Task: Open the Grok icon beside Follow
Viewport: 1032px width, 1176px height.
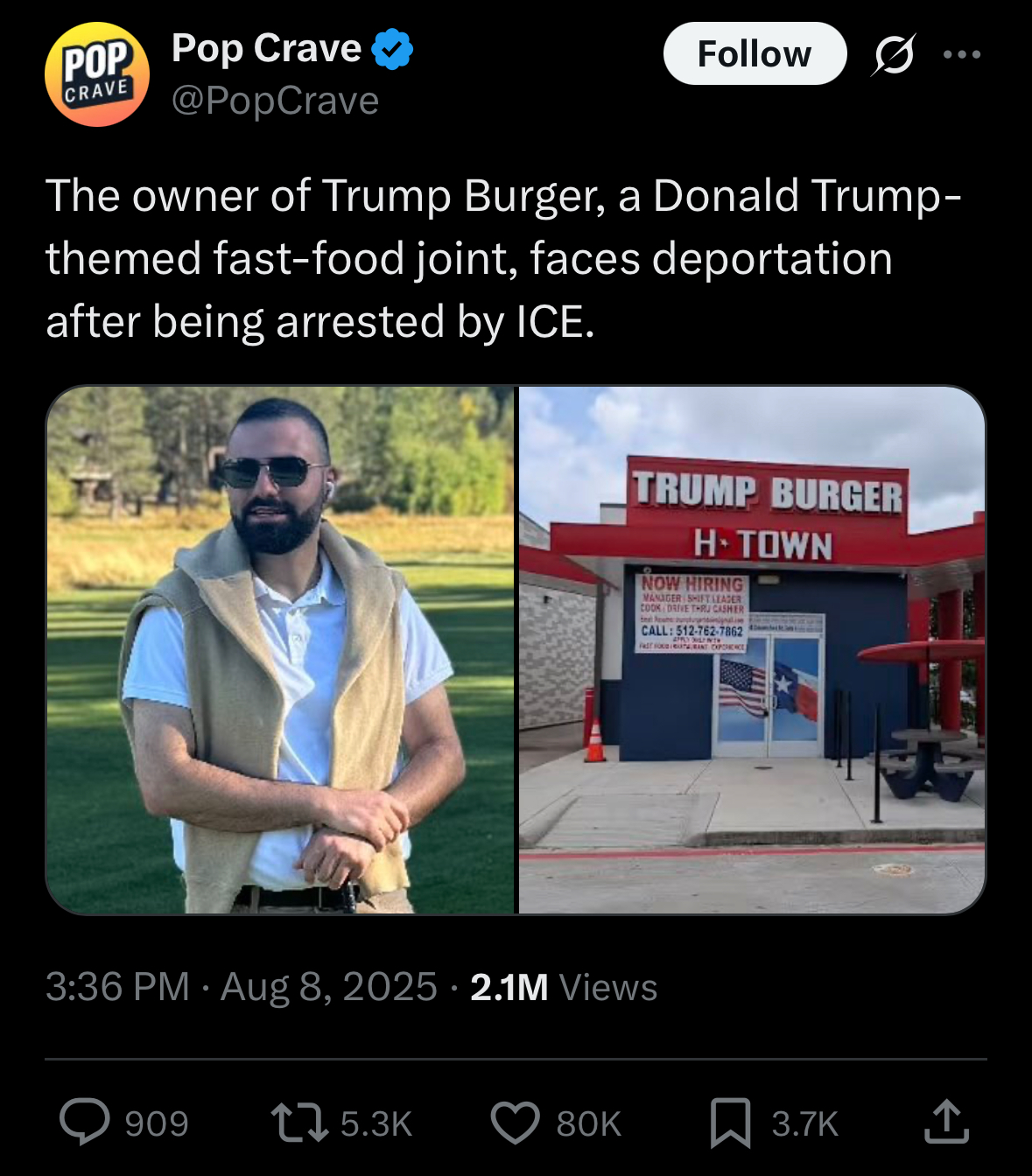Action: click(894, 54)
